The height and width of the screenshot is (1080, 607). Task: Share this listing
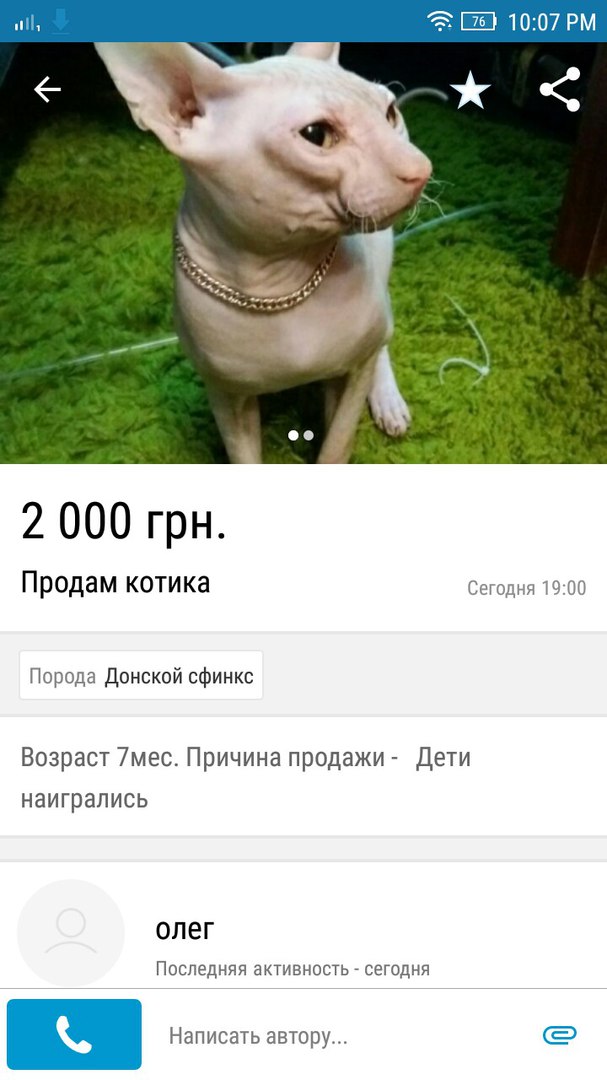coord(559,90)
